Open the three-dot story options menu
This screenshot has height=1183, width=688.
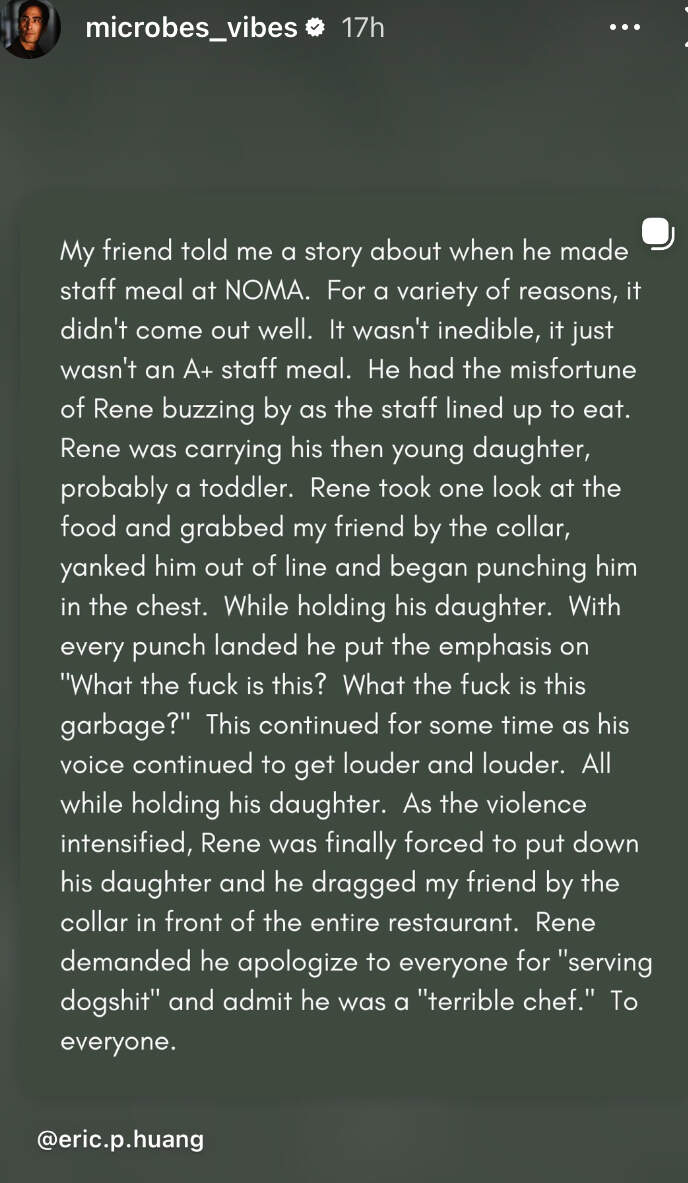[624, 28]
